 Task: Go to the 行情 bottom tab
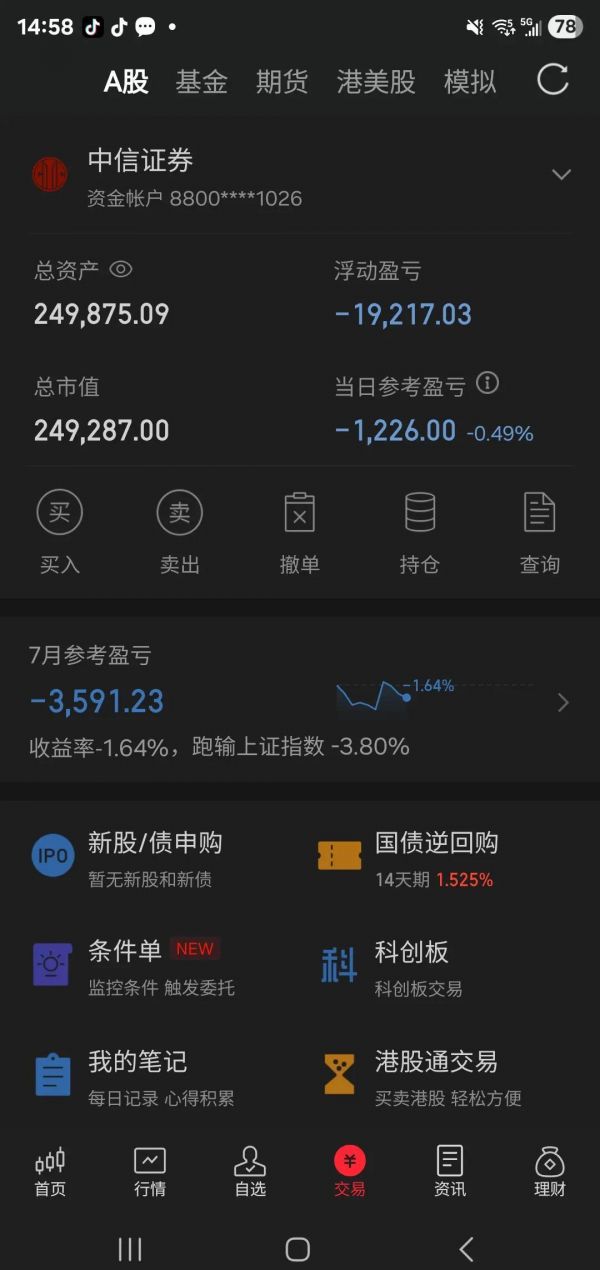[150, 1172]
